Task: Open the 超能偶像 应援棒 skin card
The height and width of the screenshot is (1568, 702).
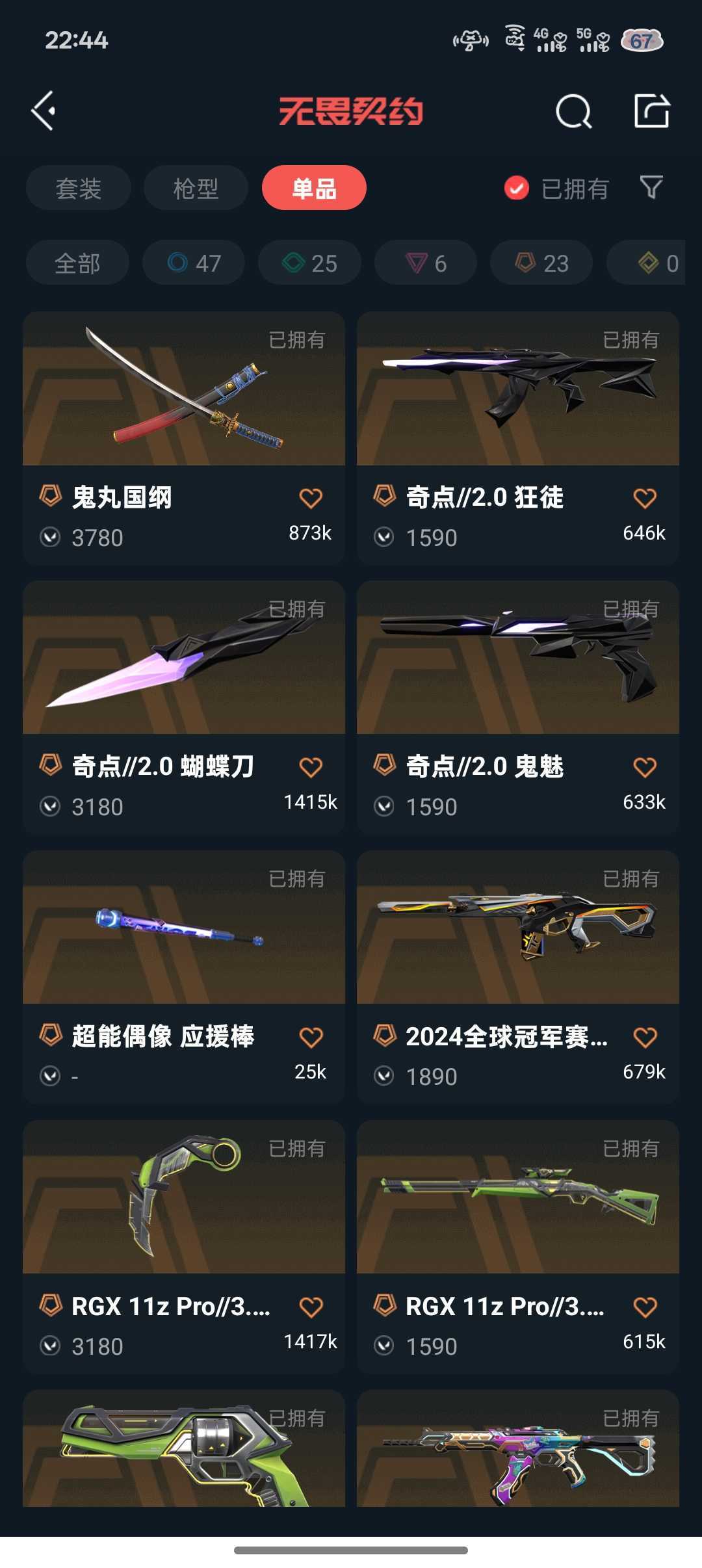Action: (x=184, y=928)
